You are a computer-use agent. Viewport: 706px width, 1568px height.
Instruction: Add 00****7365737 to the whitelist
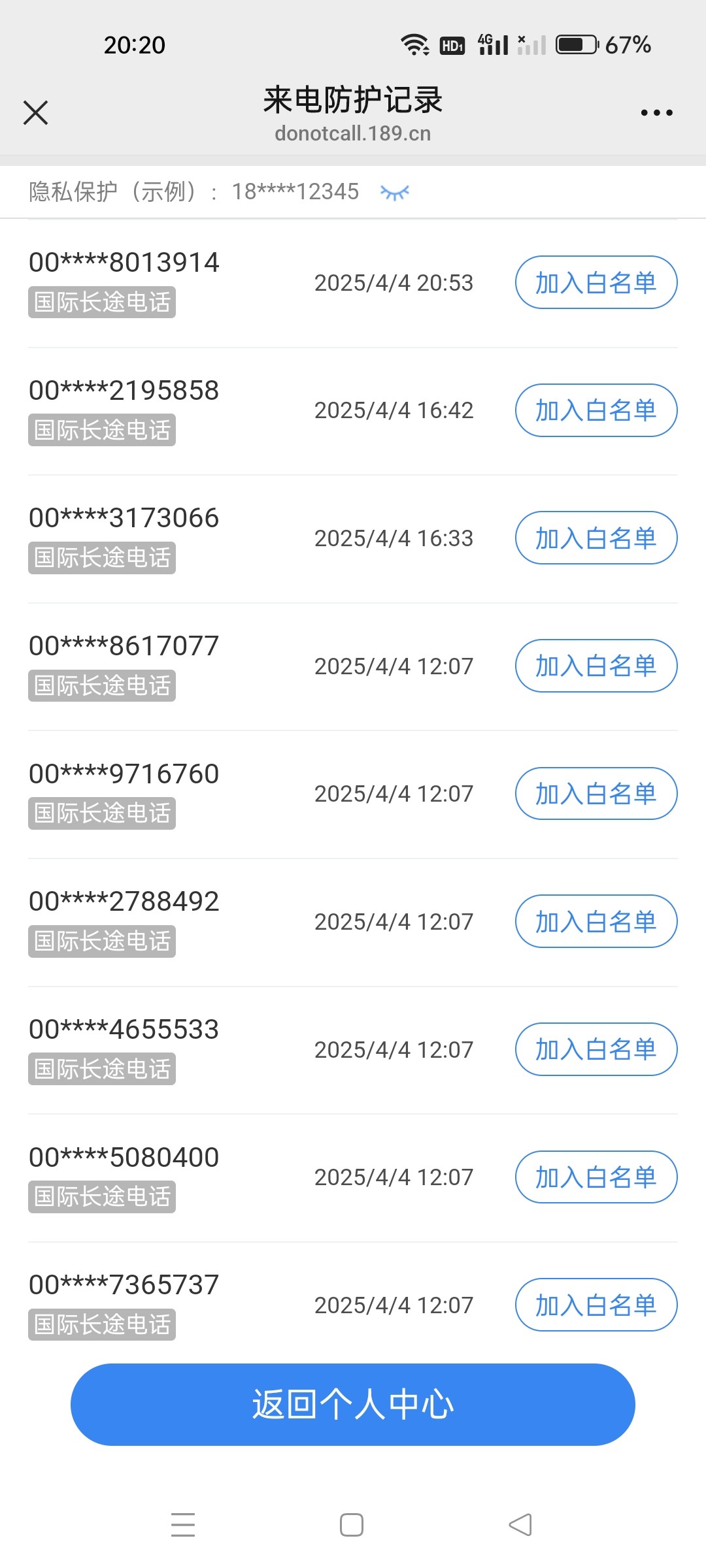[596, 1305]
